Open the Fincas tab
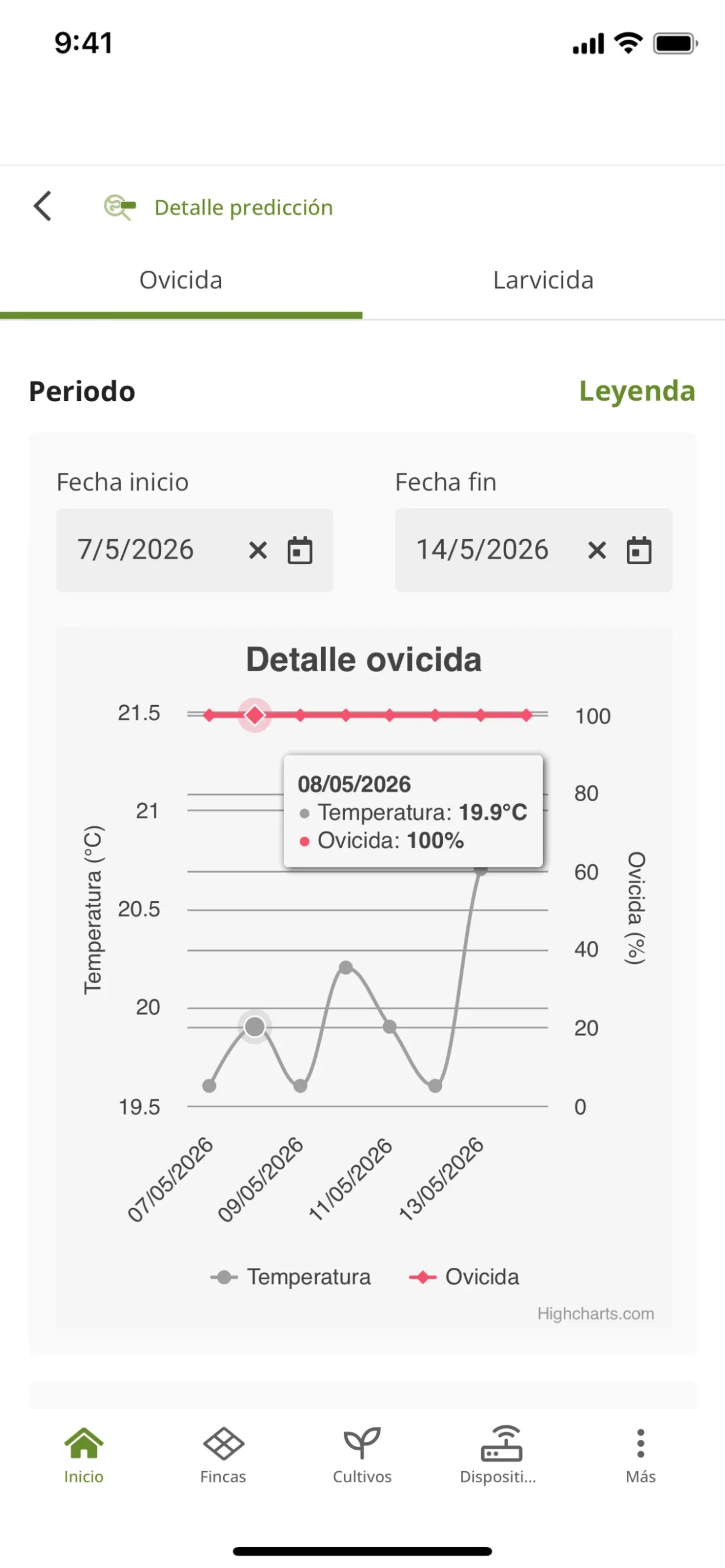The width and height of the screenshot is (725, 1568). coord(223,1455)
